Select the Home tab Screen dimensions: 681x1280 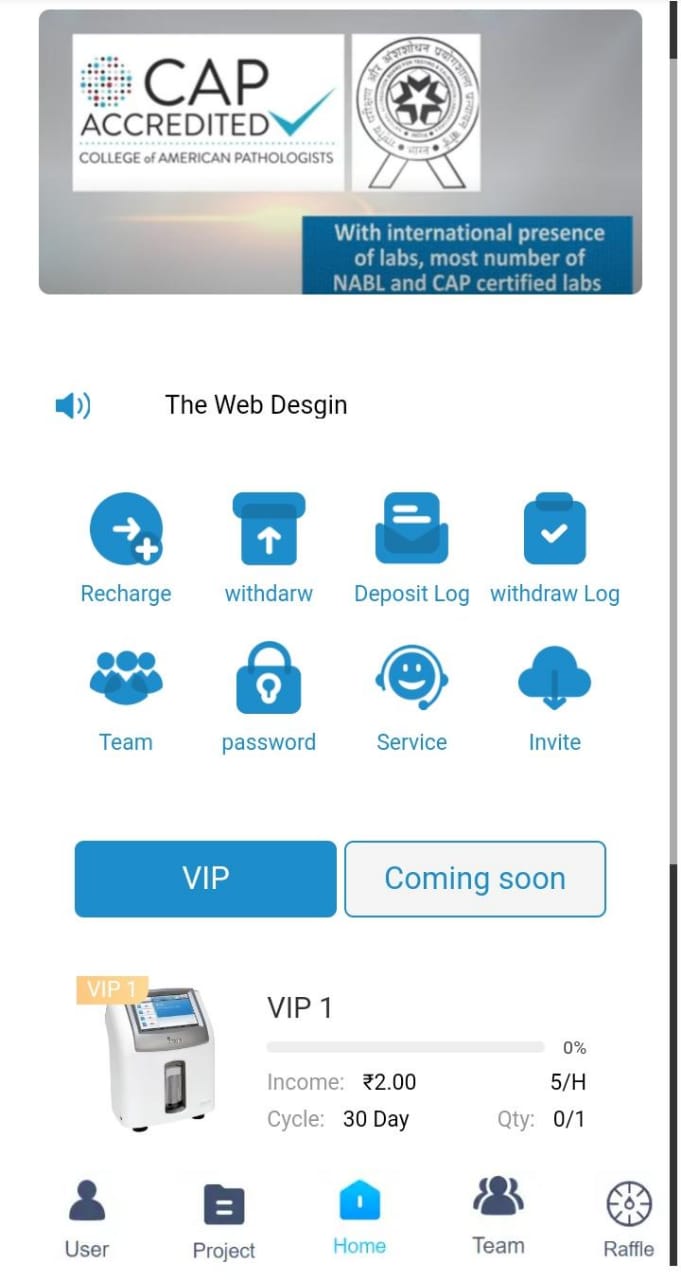click(359, 1218)
